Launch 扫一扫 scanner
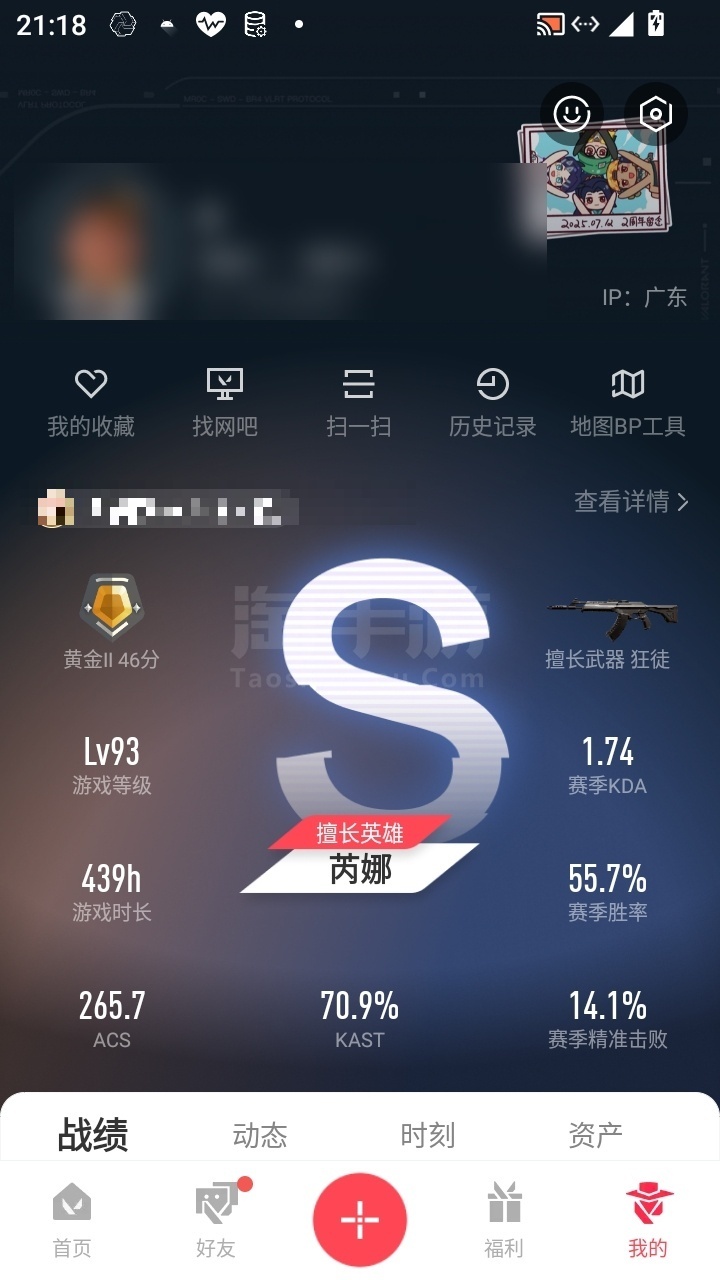The image size is (720, 1280). click(358, 403)
